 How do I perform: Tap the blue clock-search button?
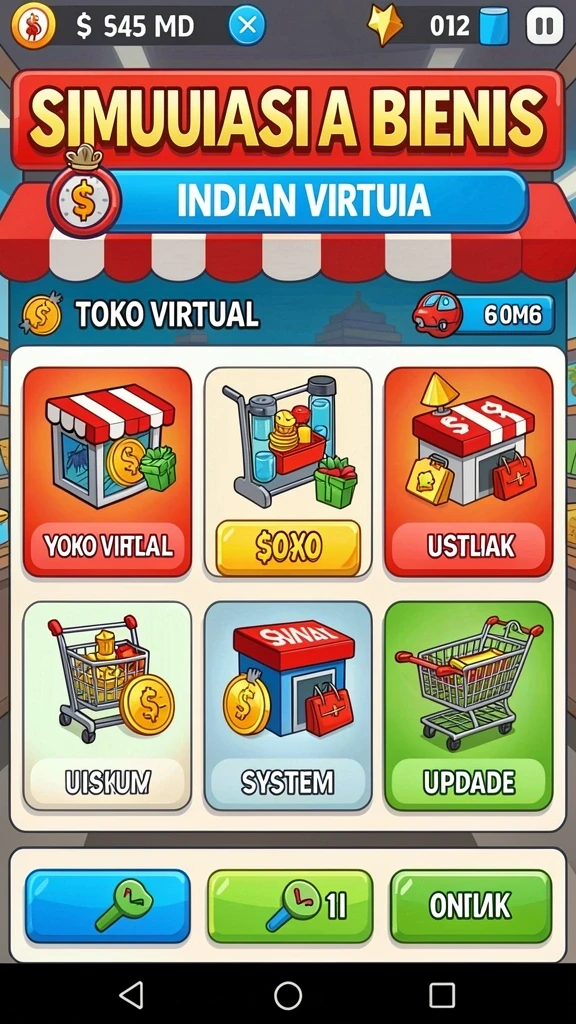(x=108, y=906)
